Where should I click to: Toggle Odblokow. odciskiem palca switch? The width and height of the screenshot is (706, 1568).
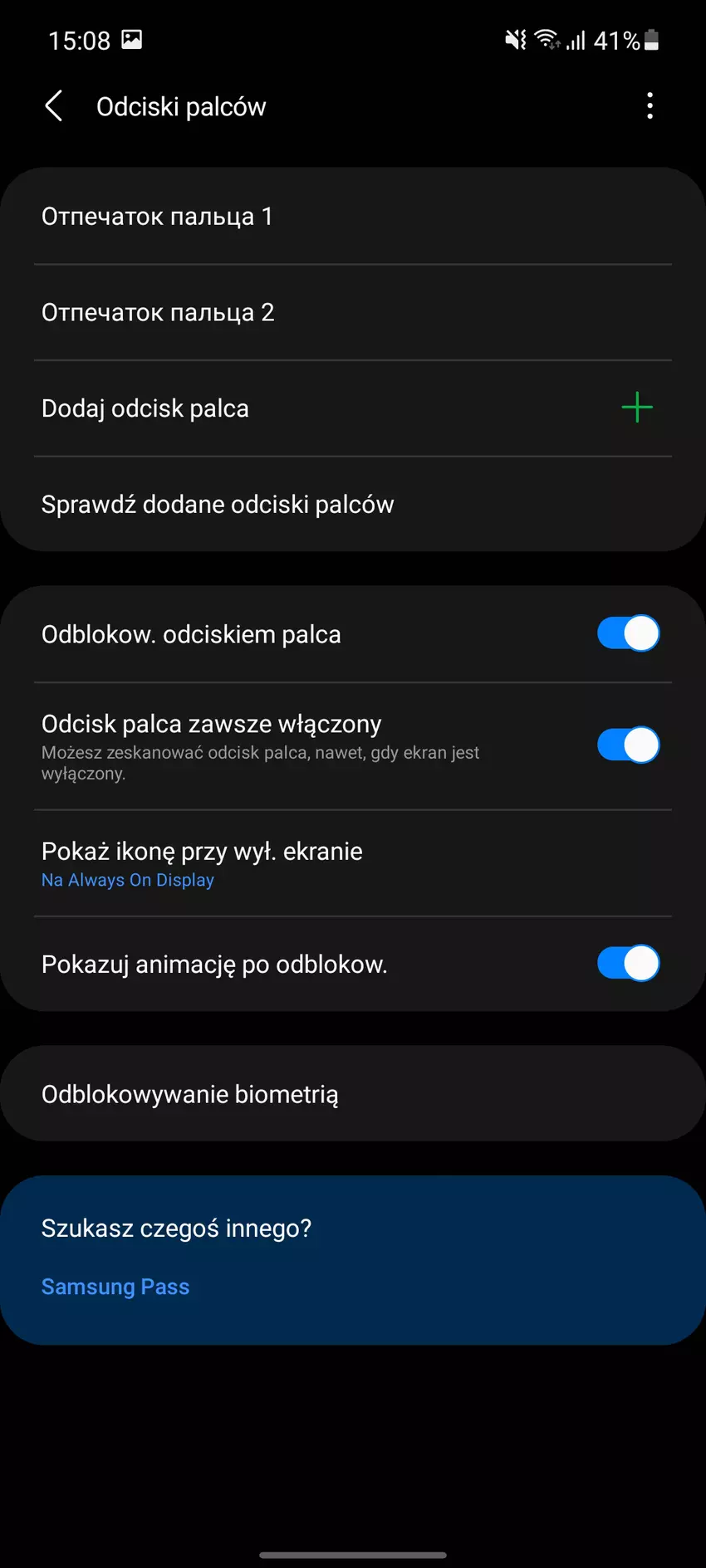pos(628,634)
